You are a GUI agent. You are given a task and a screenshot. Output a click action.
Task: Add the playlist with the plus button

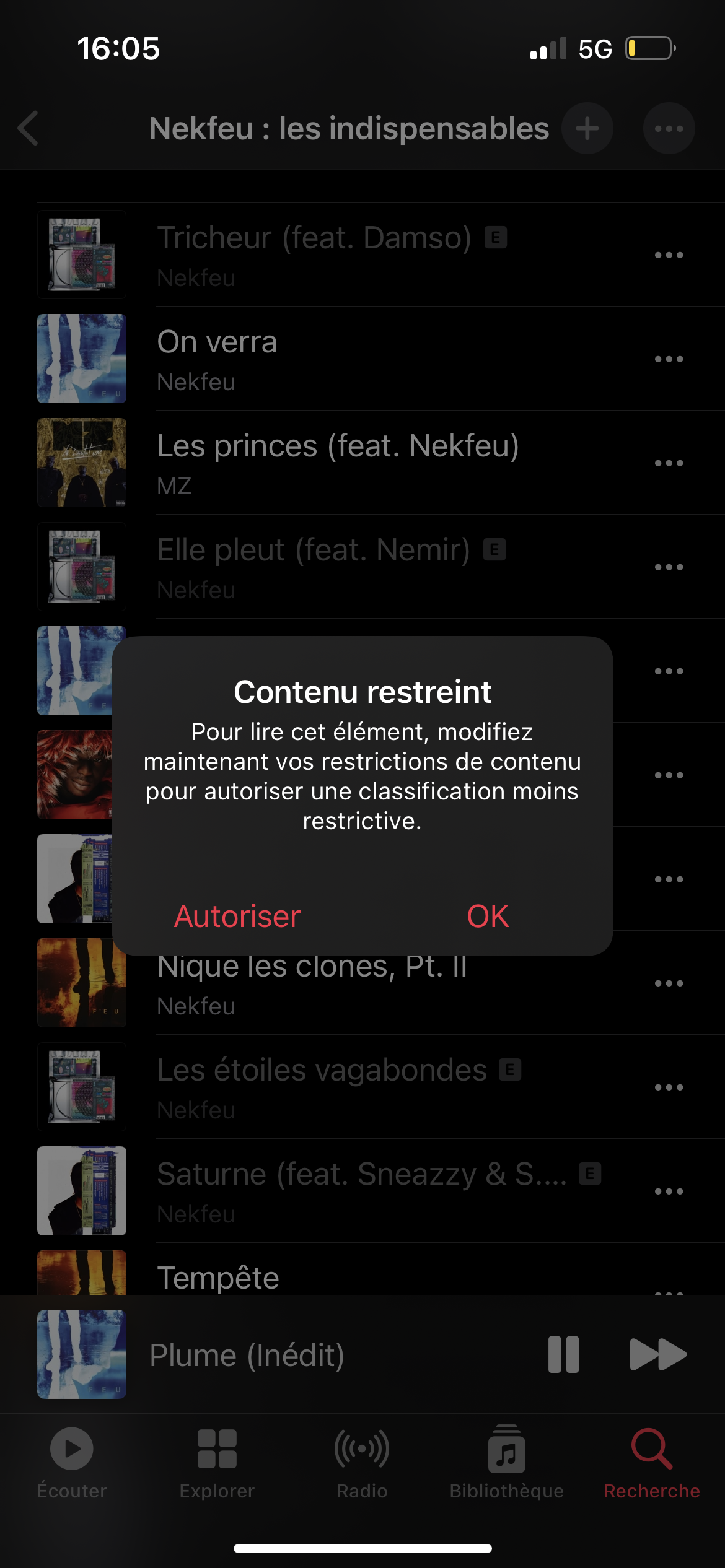587,129
